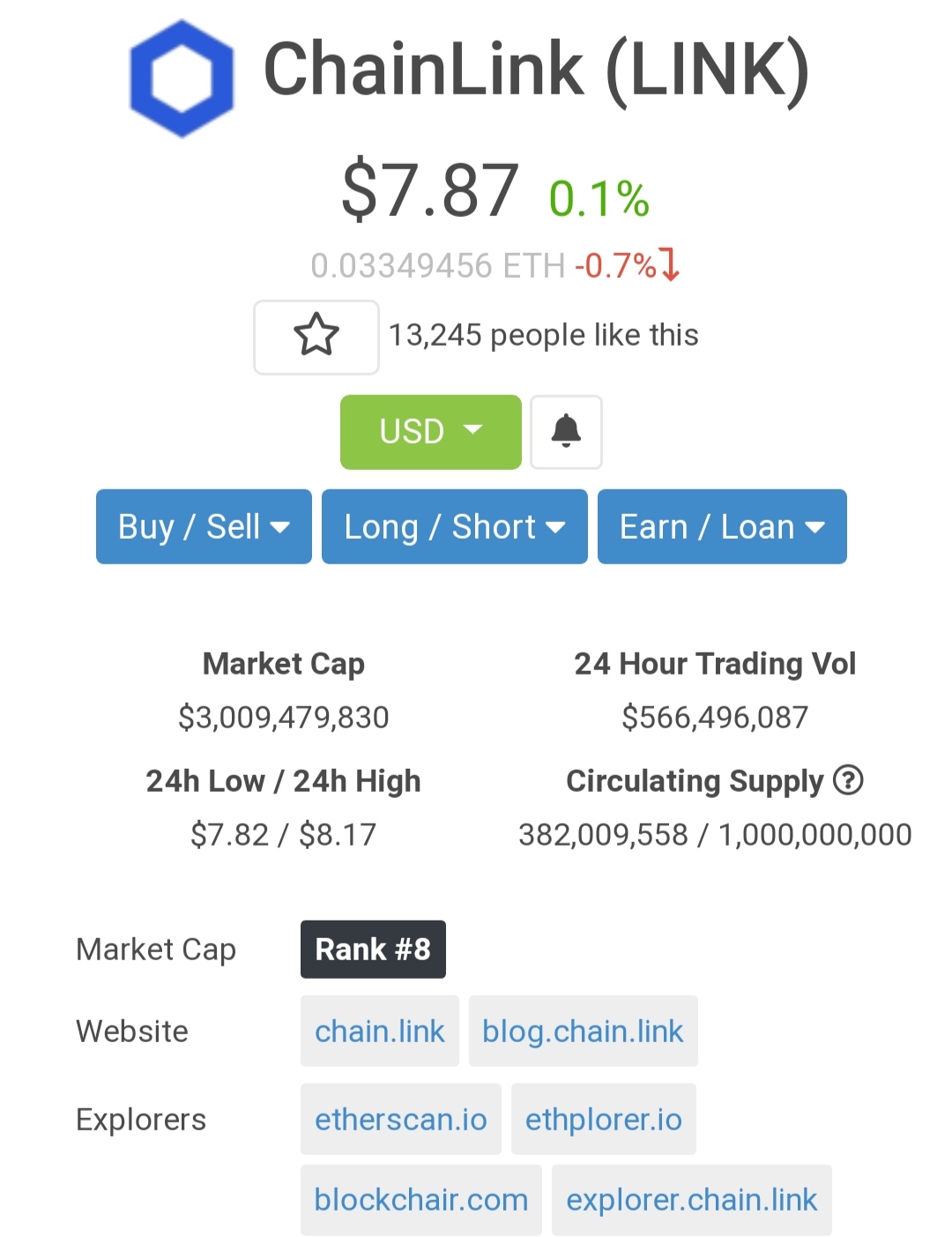Open the etherscan.io explorer
This screenshot has height=1237, width=952.
pyautogui.click(x=400, y=1119)
